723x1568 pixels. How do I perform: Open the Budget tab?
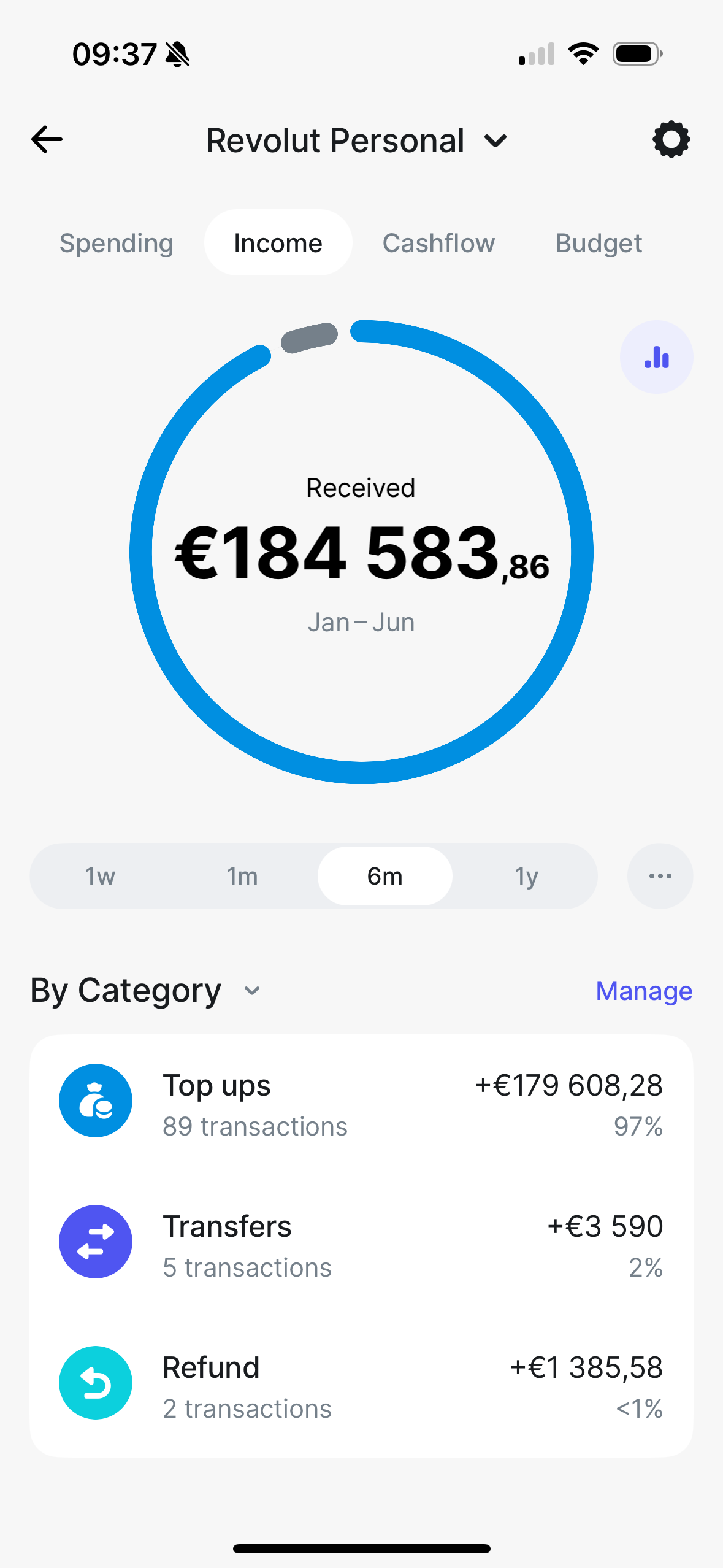coord(599,243)
